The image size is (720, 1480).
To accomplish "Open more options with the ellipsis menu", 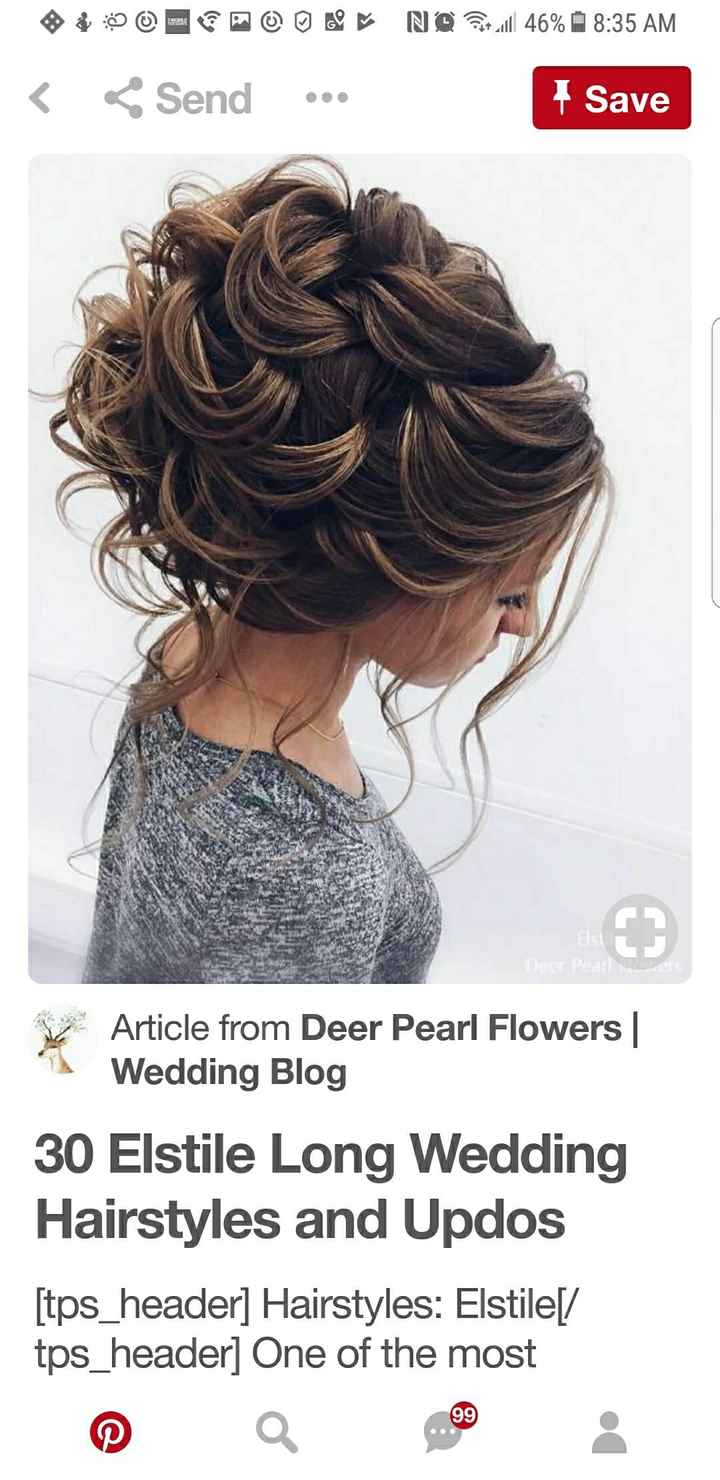I will pyautogui.click(x=327, y=98).
